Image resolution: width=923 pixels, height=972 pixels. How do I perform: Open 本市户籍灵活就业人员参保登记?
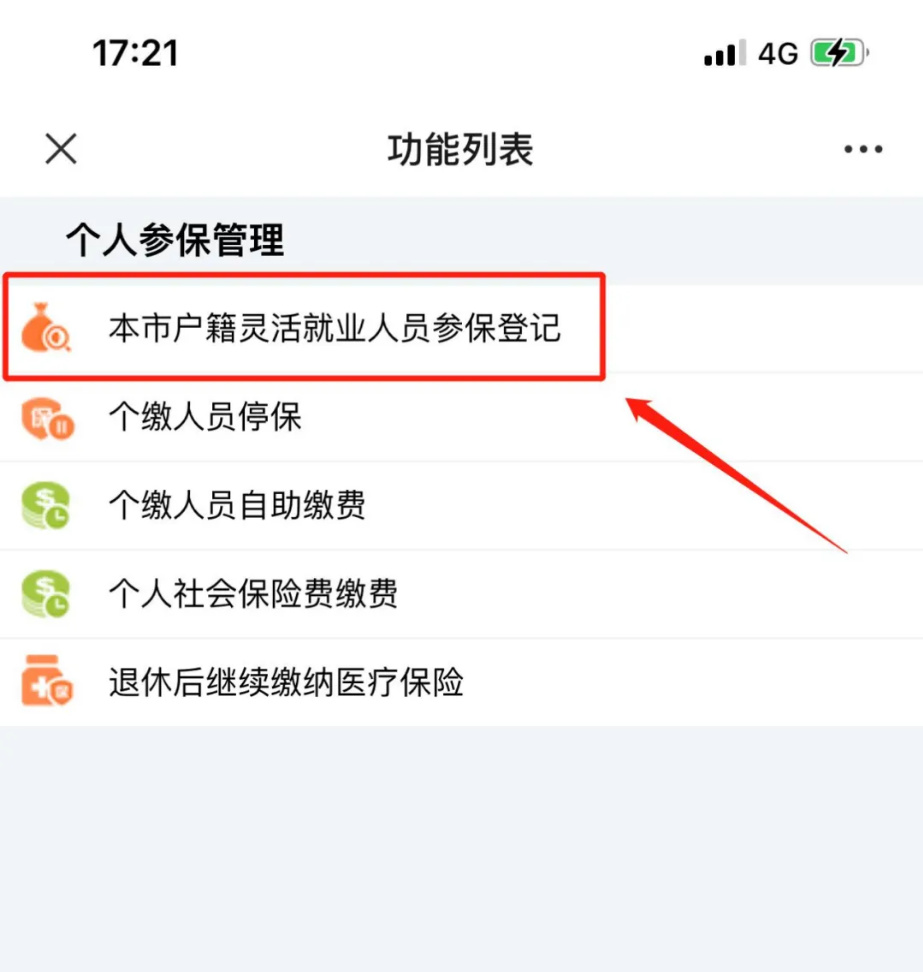(334, 329)
